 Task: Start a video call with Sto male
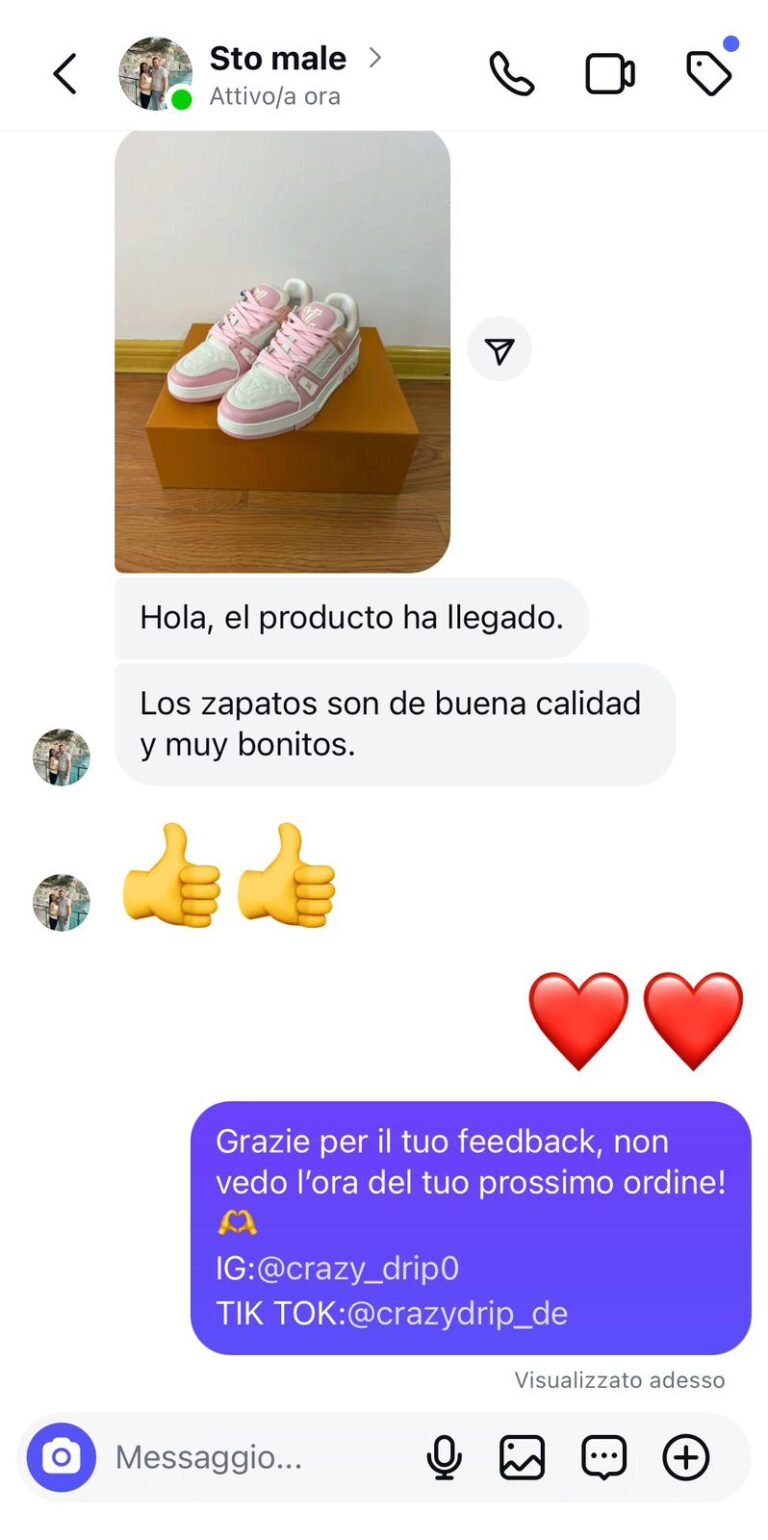click(x=610, y=74)
